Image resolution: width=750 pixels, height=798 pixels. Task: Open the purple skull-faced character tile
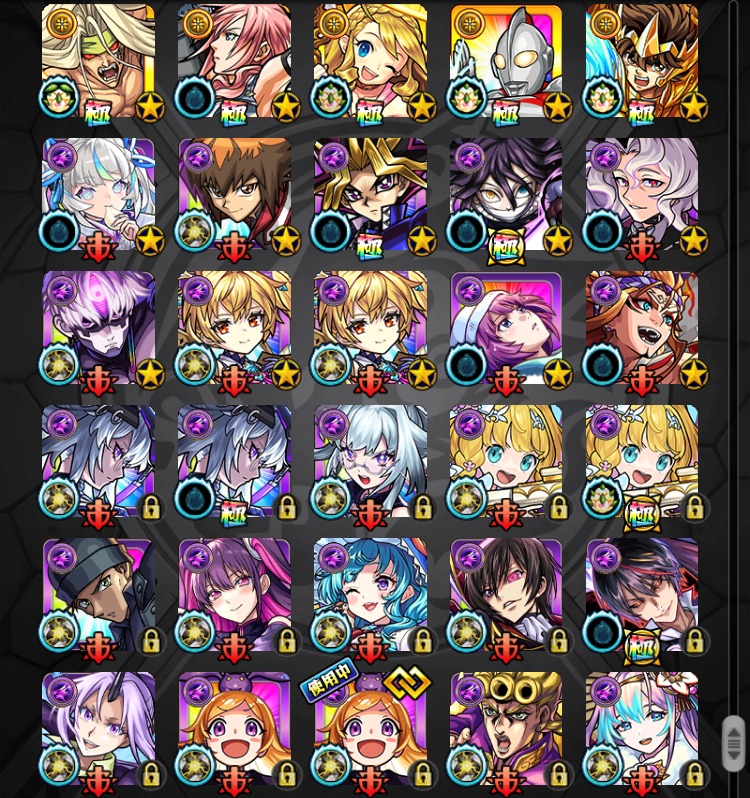(x=98, y=328)
